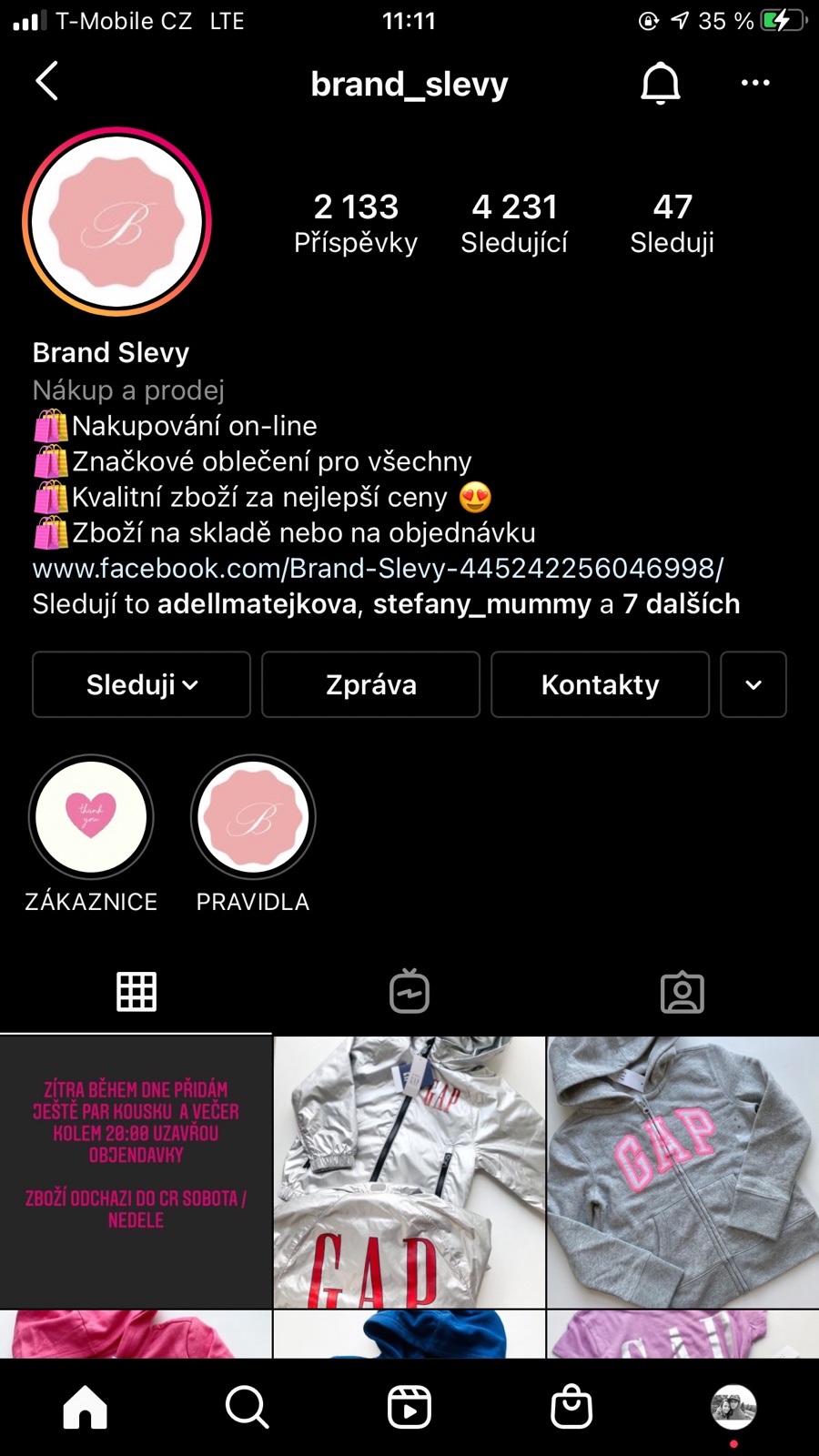819x1456 pixels.
Task: Send a message with the Zpráva button
Action: tap(370, 684)
